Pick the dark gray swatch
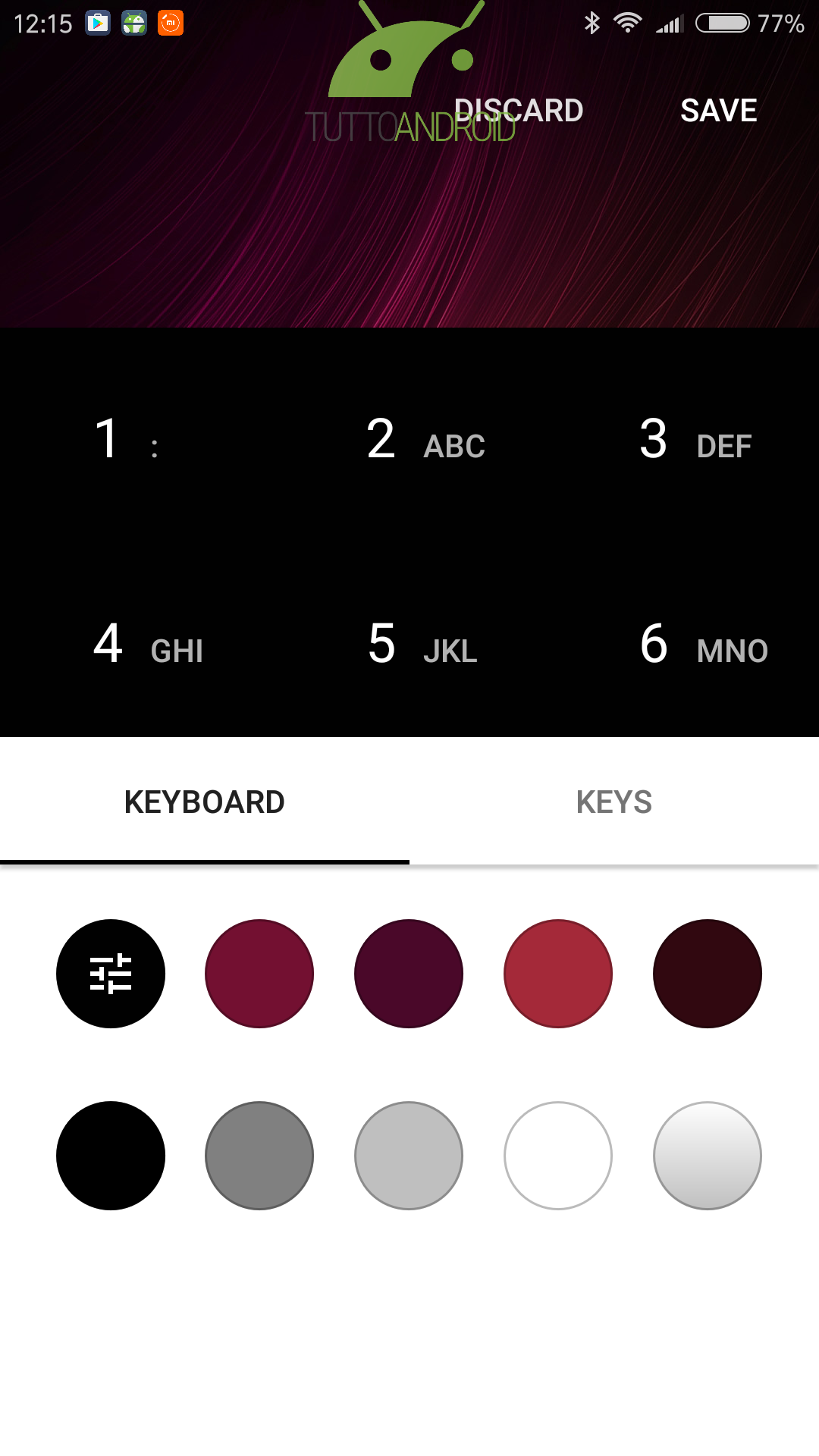Image resolution: width=819 pixels, height=1456 pixels. (259, 1156)
